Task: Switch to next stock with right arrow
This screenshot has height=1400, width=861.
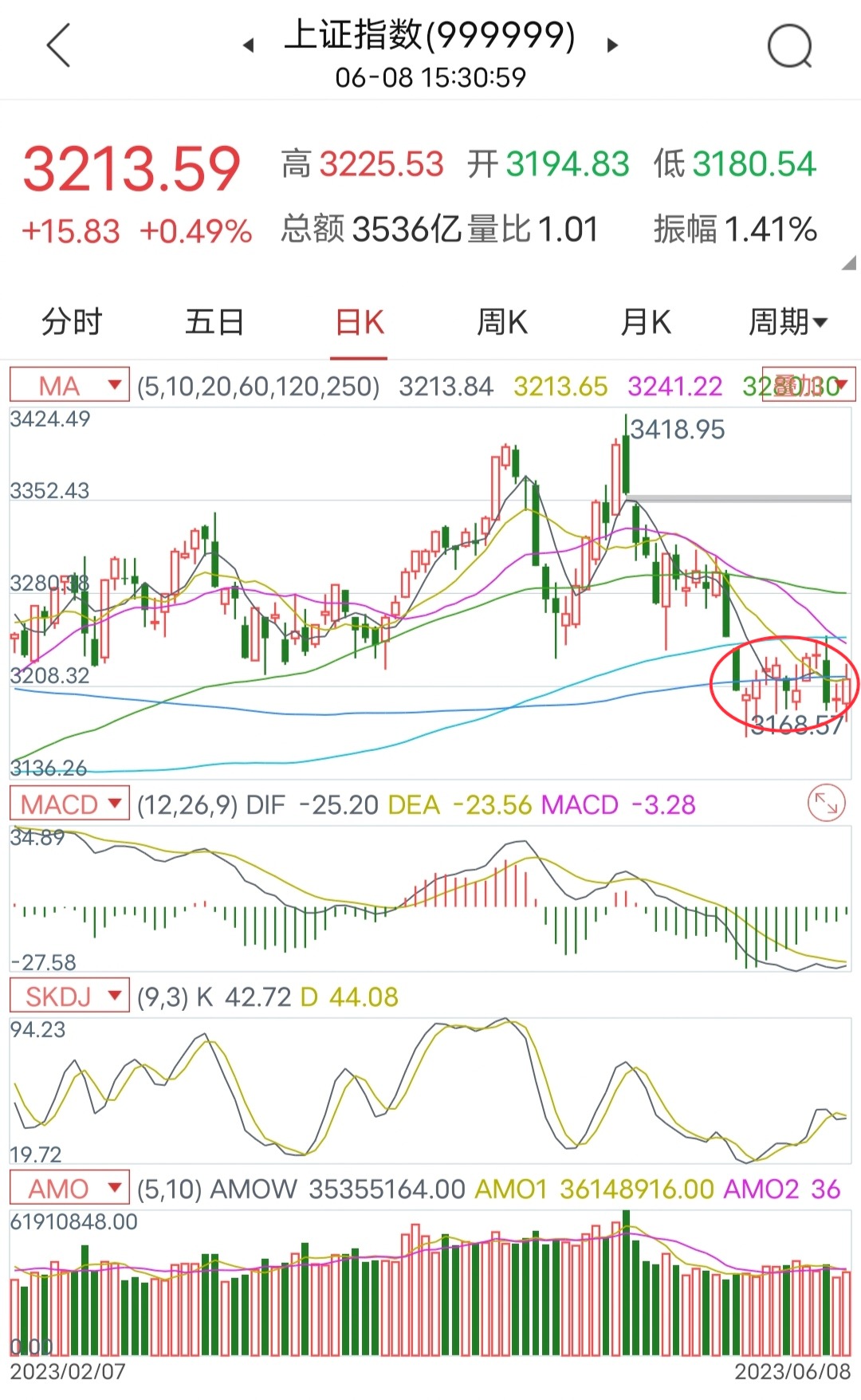Action: [x=611, y=46]
